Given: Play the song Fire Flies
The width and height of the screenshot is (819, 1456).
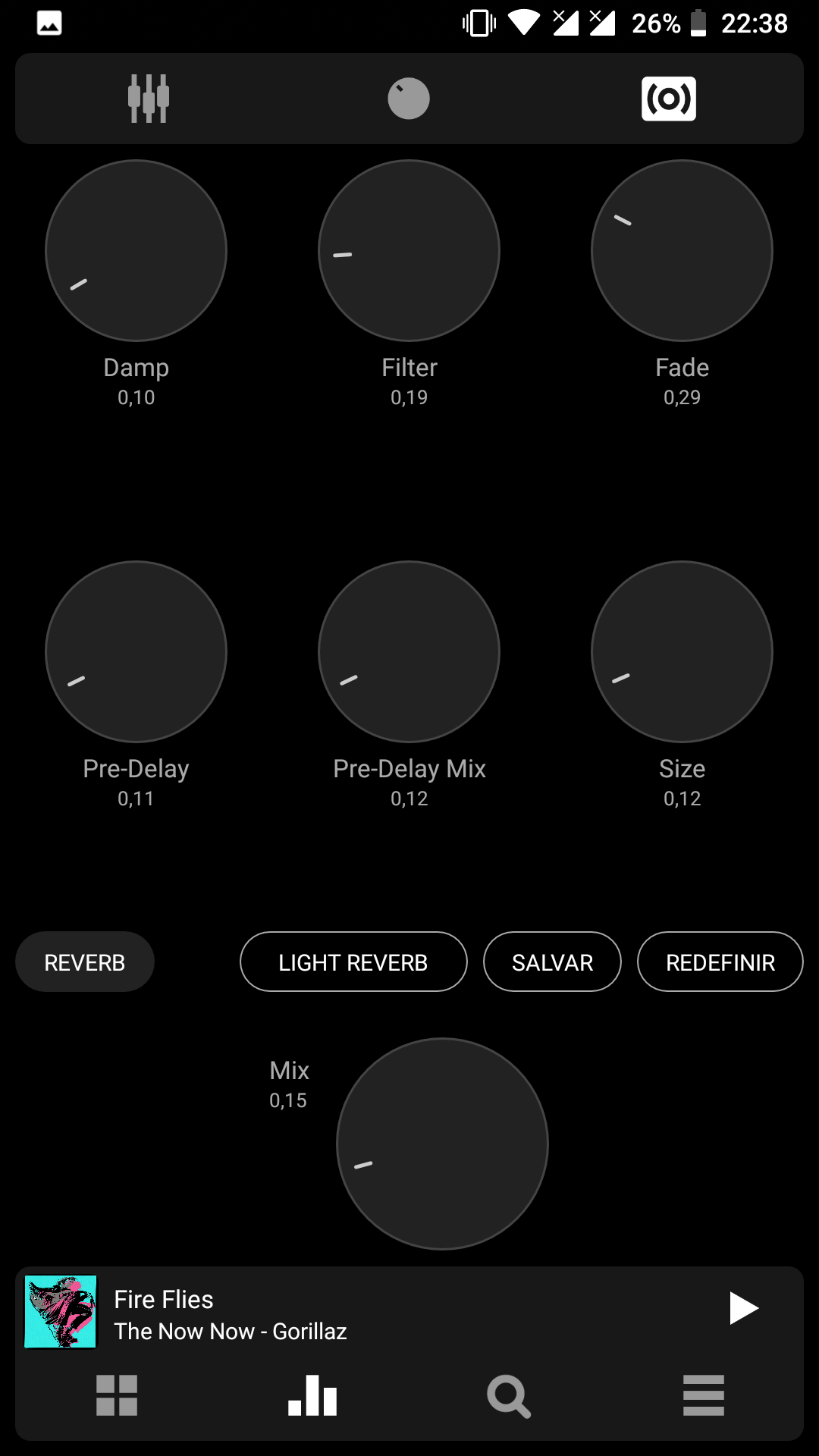Looking at the screenshot, I should [x=743, y=1308].
